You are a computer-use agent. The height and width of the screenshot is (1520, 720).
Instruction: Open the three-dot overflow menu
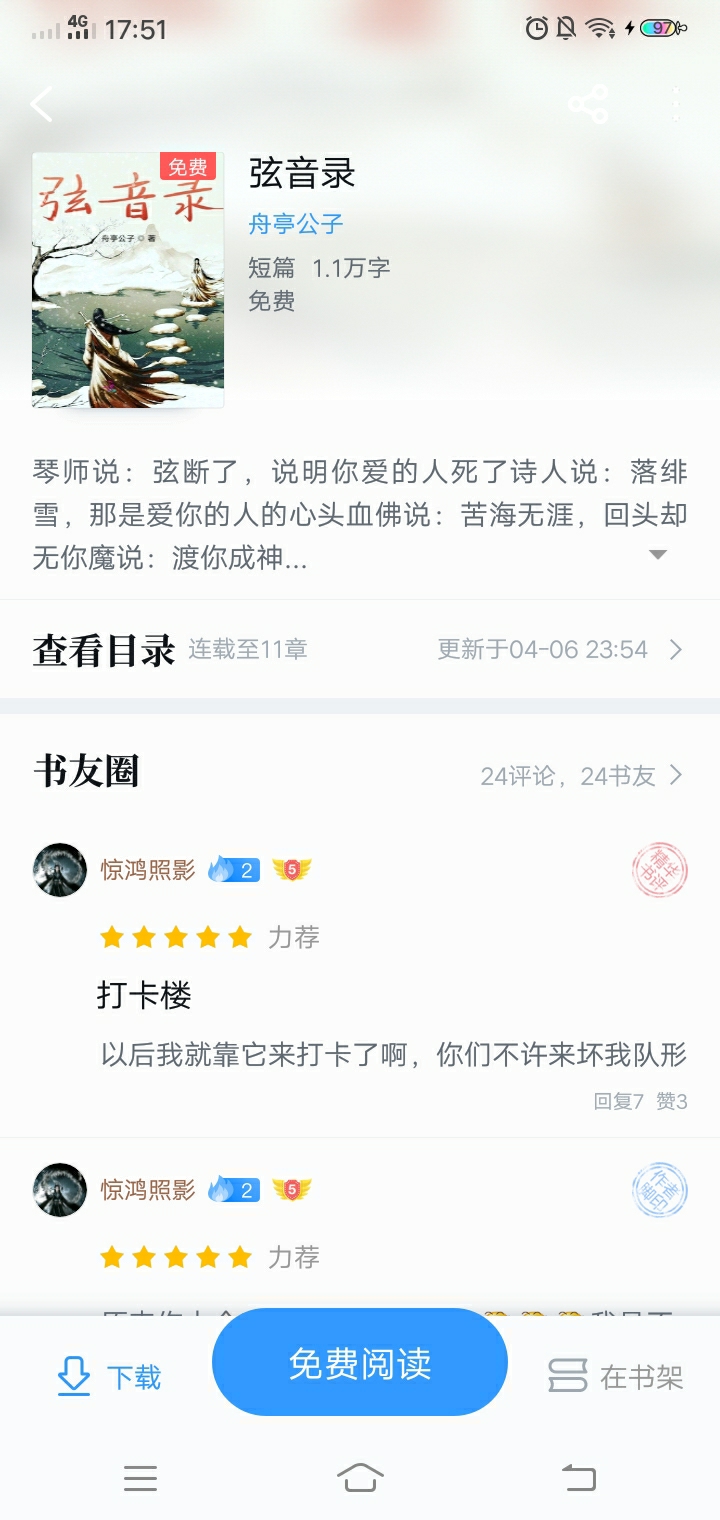676,104
